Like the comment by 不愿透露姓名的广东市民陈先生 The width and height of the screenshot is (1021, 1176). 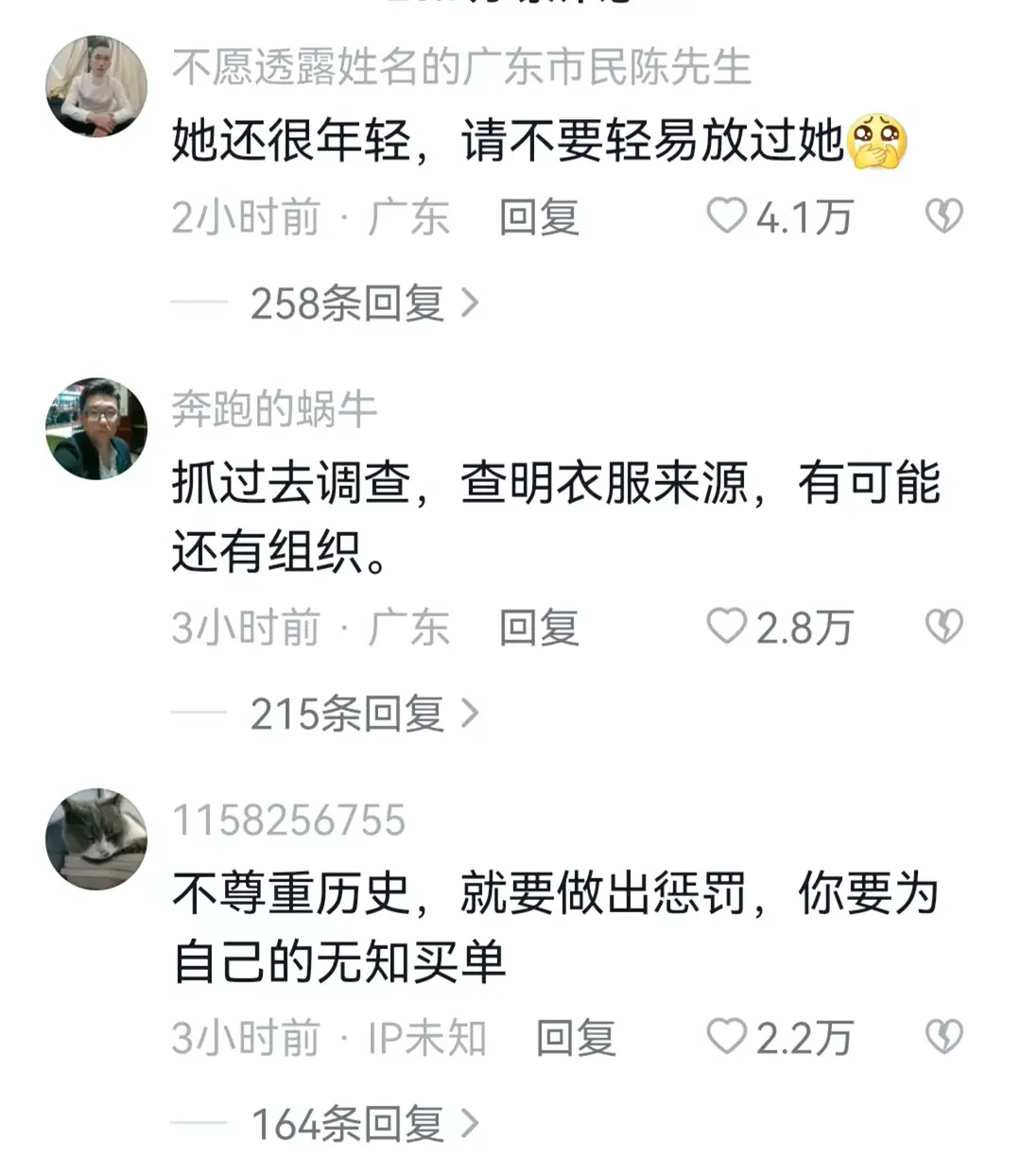click(727, 216)
